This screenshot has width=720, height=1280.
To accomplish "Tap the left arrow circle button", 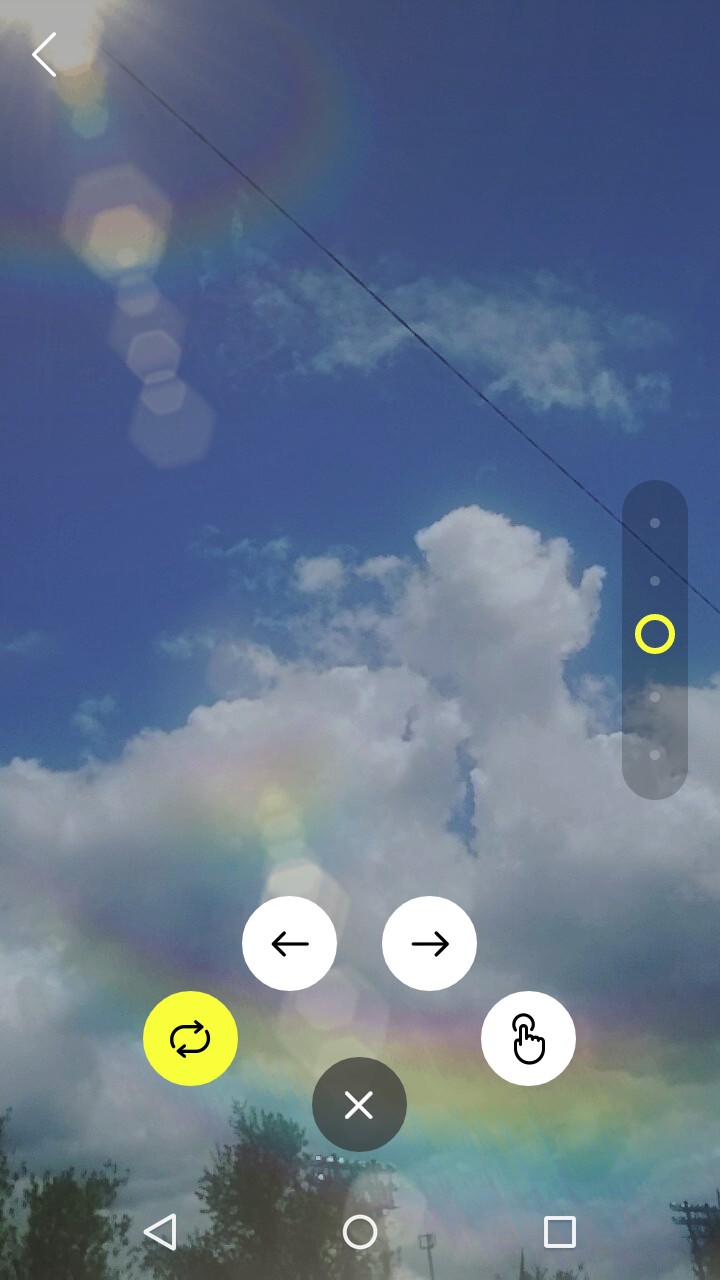I will click(x=289, y=943).
